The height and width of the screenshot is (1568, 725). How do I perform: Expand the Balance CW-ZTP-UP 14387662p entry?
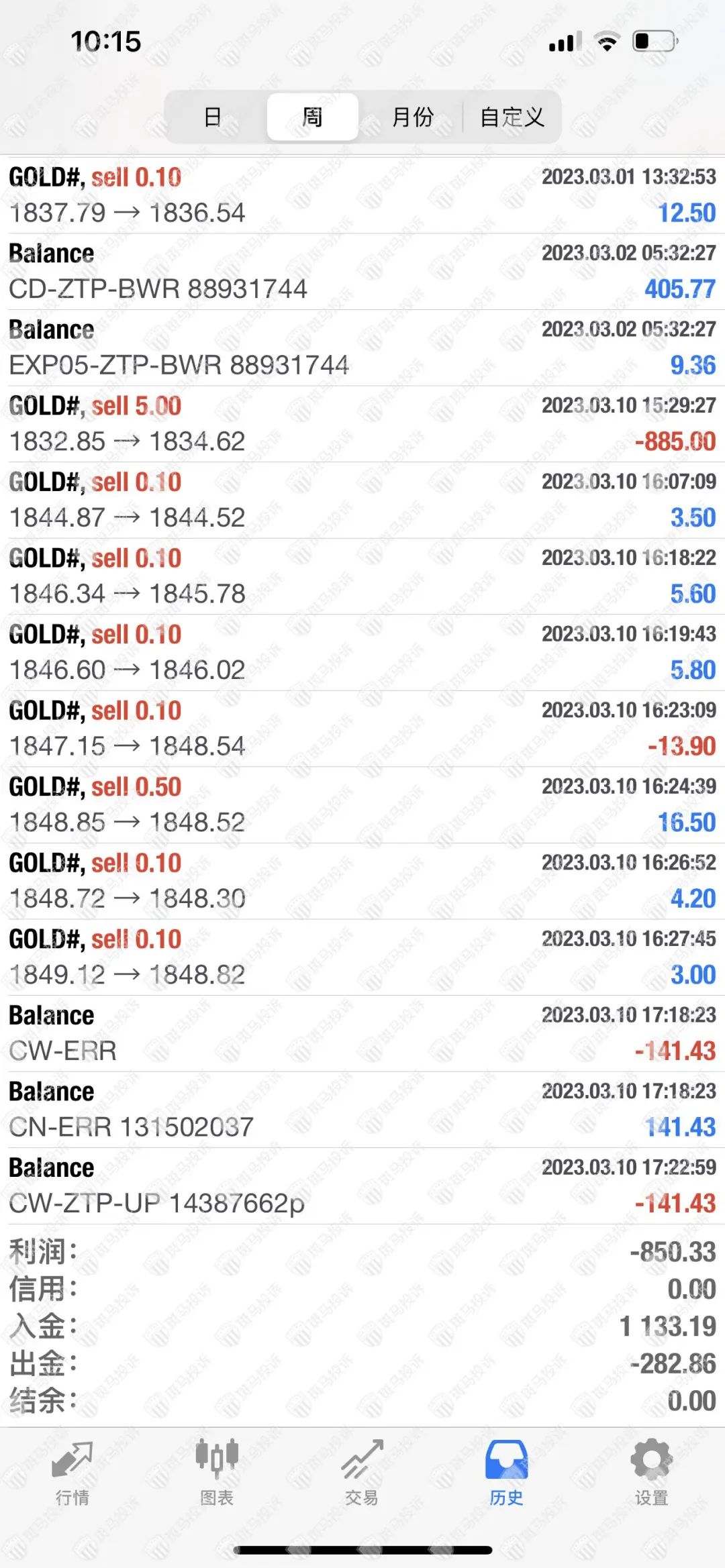(362, 1186)
